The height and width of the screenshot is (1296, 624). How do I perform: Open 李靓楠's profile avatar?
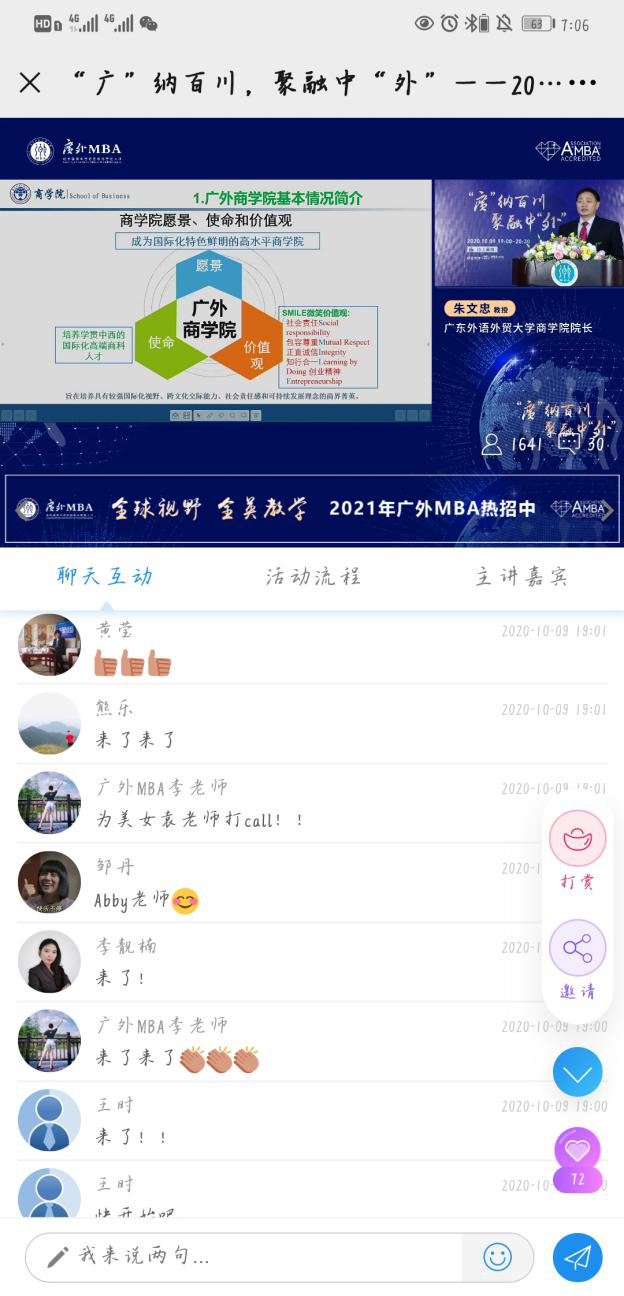pos(49,961)
